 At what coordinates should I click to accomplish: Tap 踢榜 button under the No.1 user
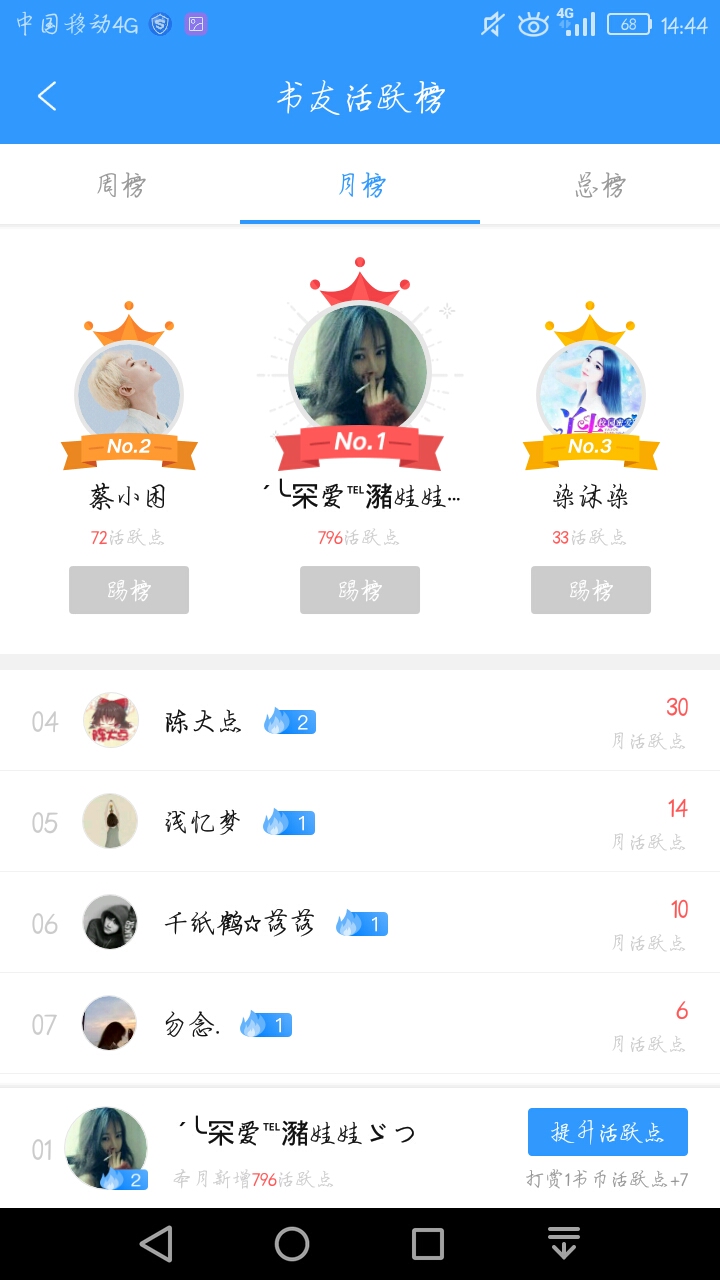[360, 590]
